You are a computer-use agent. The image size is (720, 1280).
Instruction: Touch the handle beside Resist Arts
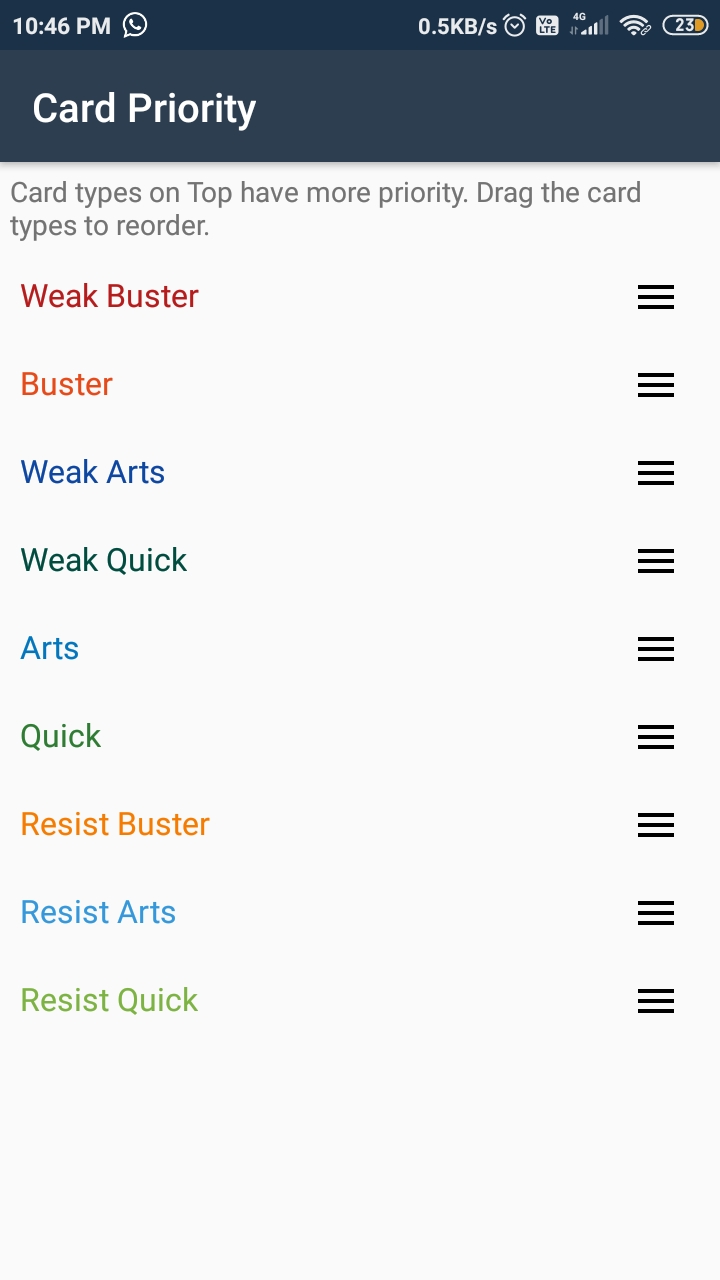coord(656,913)
